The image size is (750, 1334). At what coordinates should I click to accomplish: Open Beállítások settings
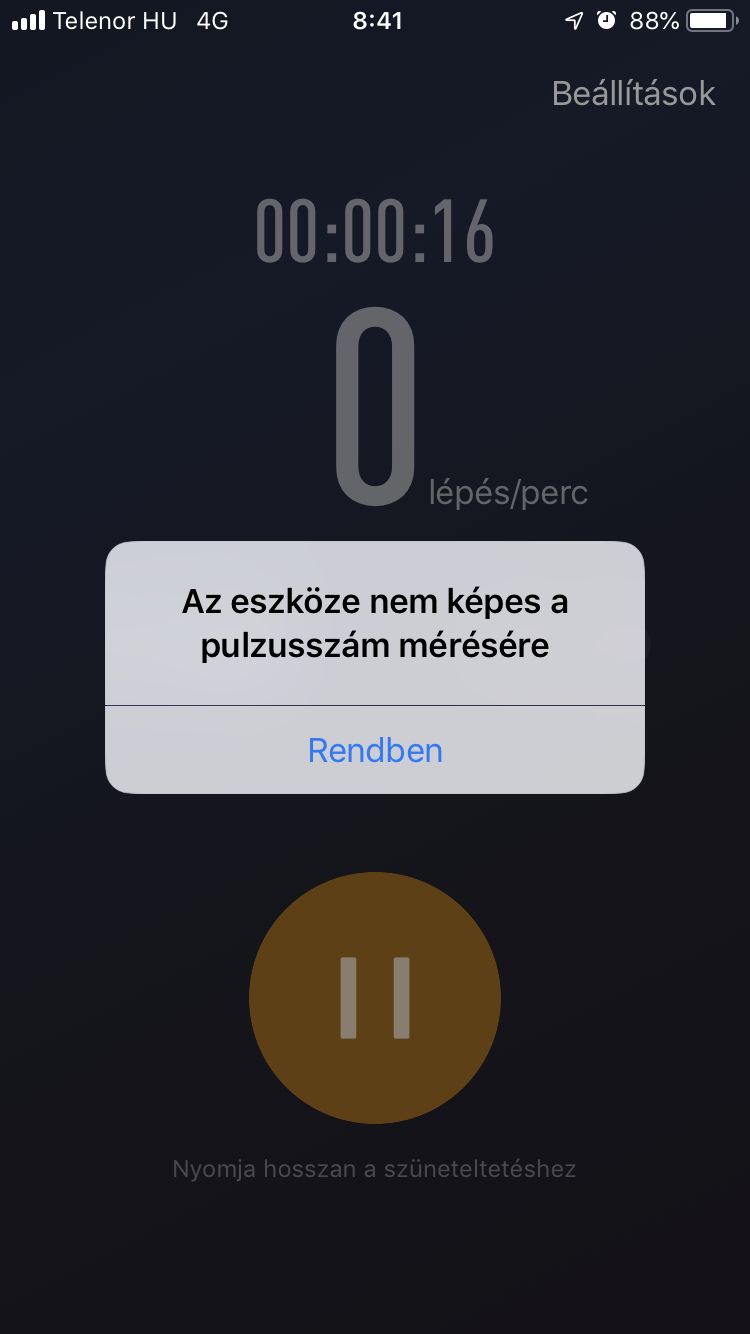633,93
